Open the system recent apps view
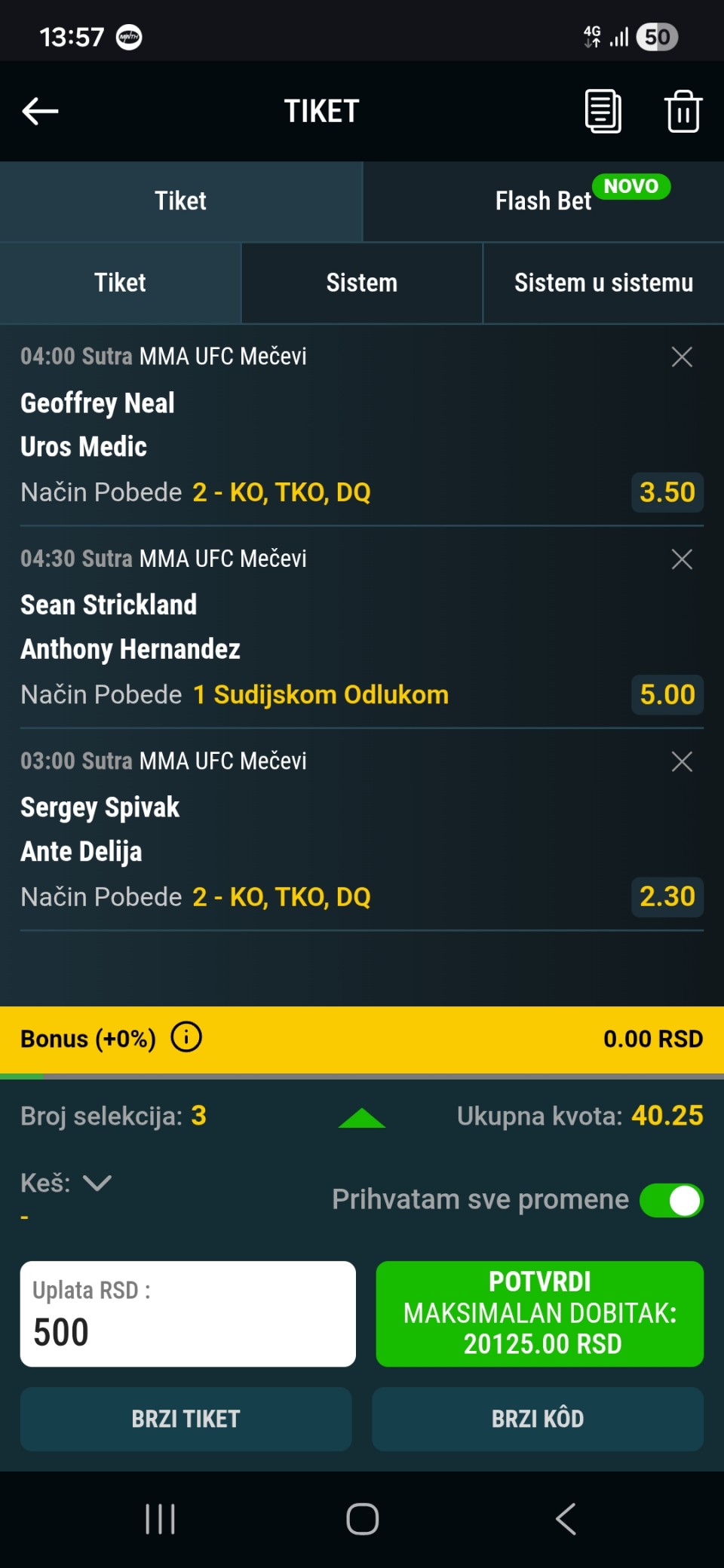 [x=161, y=1519]
